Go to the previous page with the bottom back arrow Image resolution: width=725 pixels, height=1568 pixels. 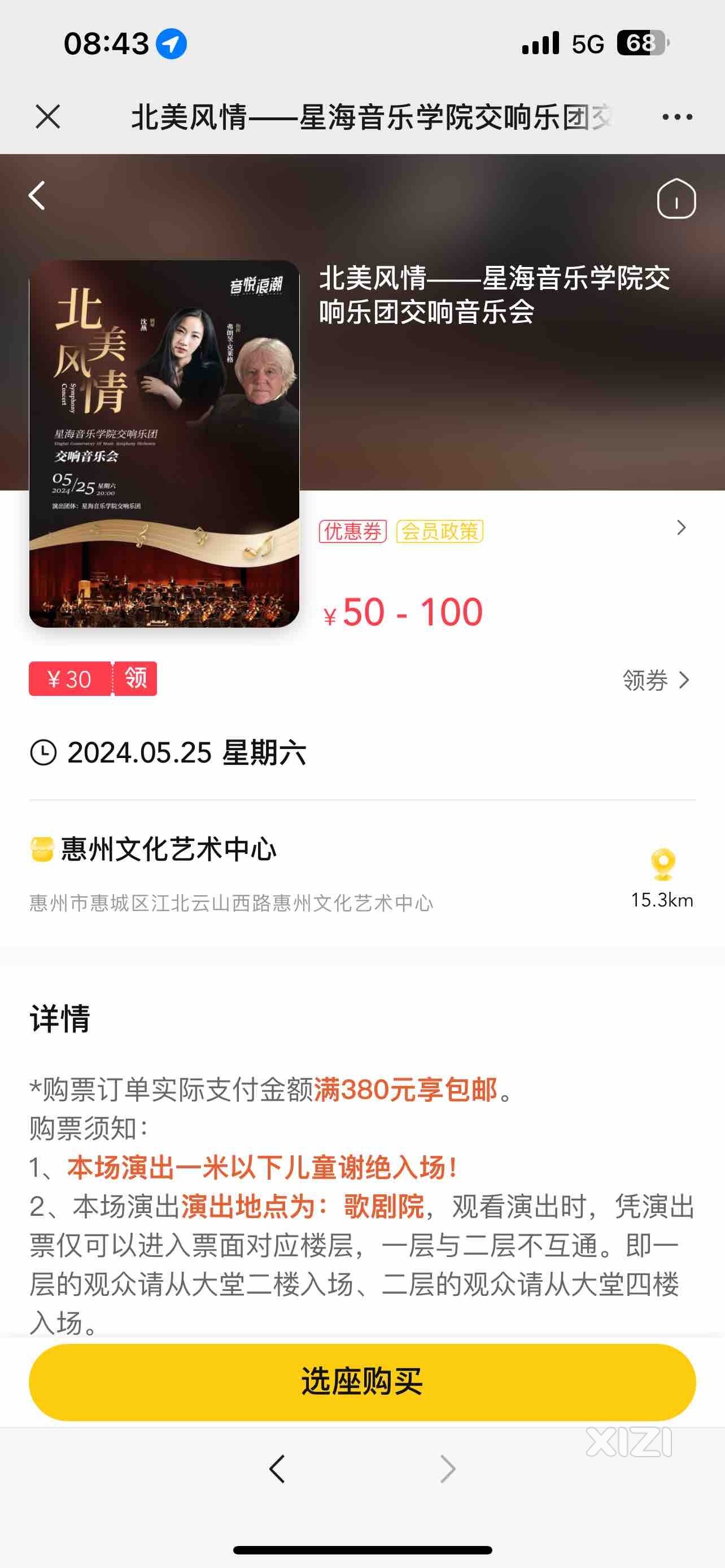277,1469
